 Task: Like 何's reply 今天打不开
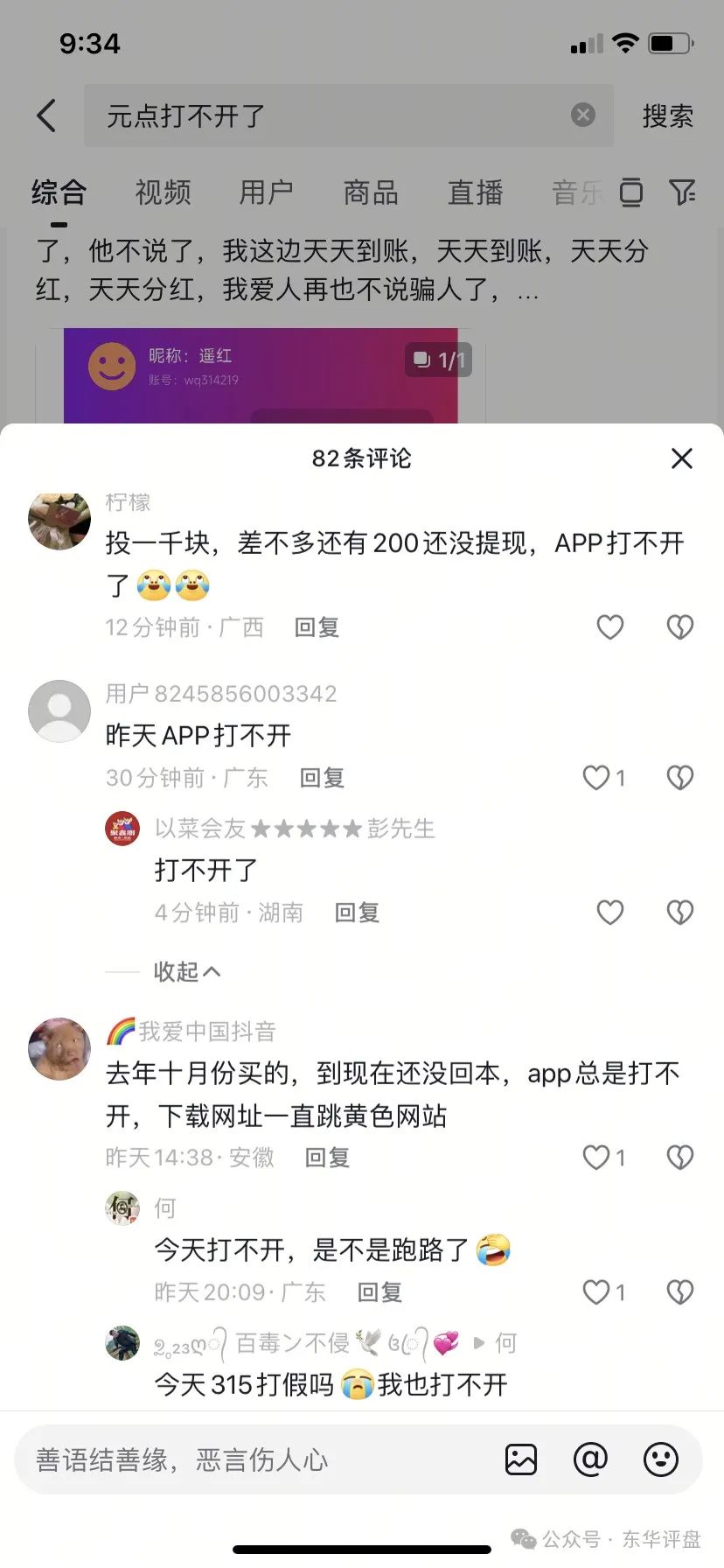point(597,1291)
